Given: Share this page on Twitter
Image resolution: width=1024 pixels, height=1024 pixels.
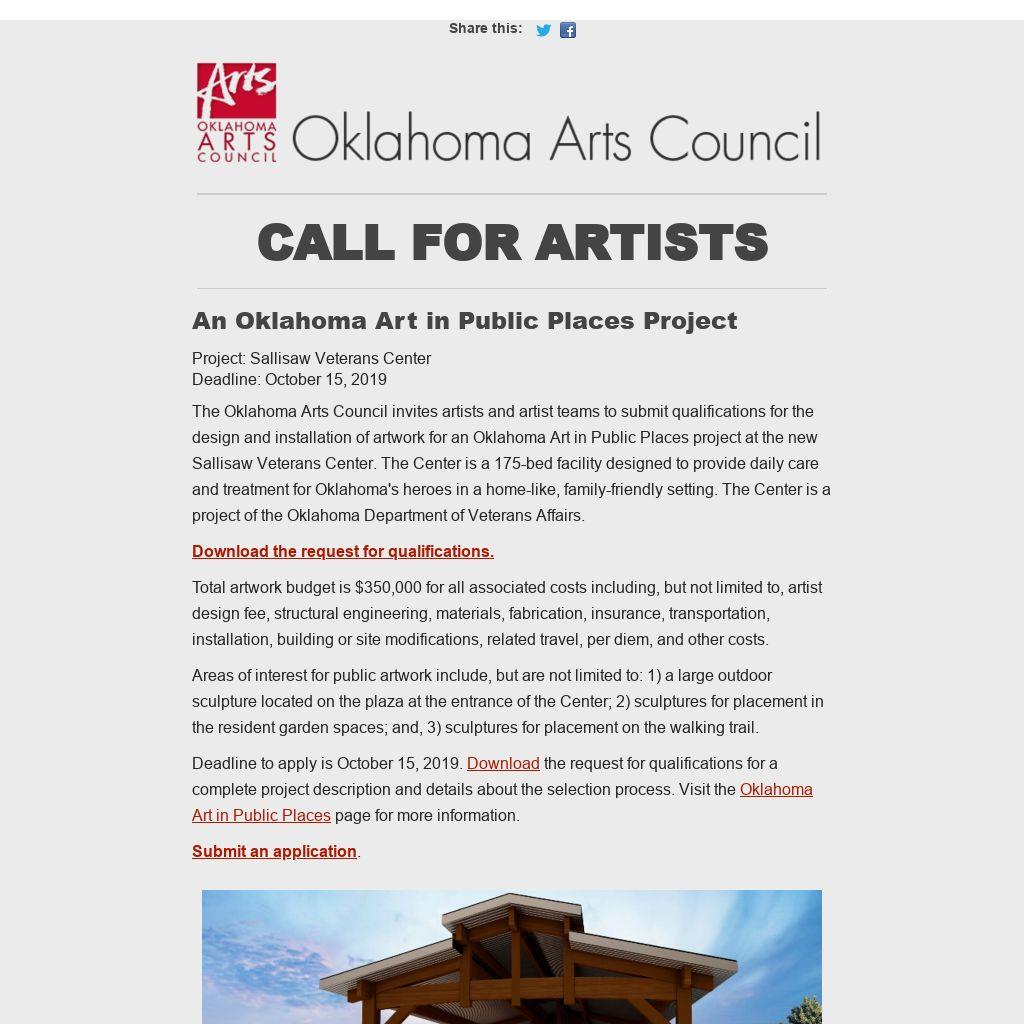Looking at the screenshot, I should (543, 30).
